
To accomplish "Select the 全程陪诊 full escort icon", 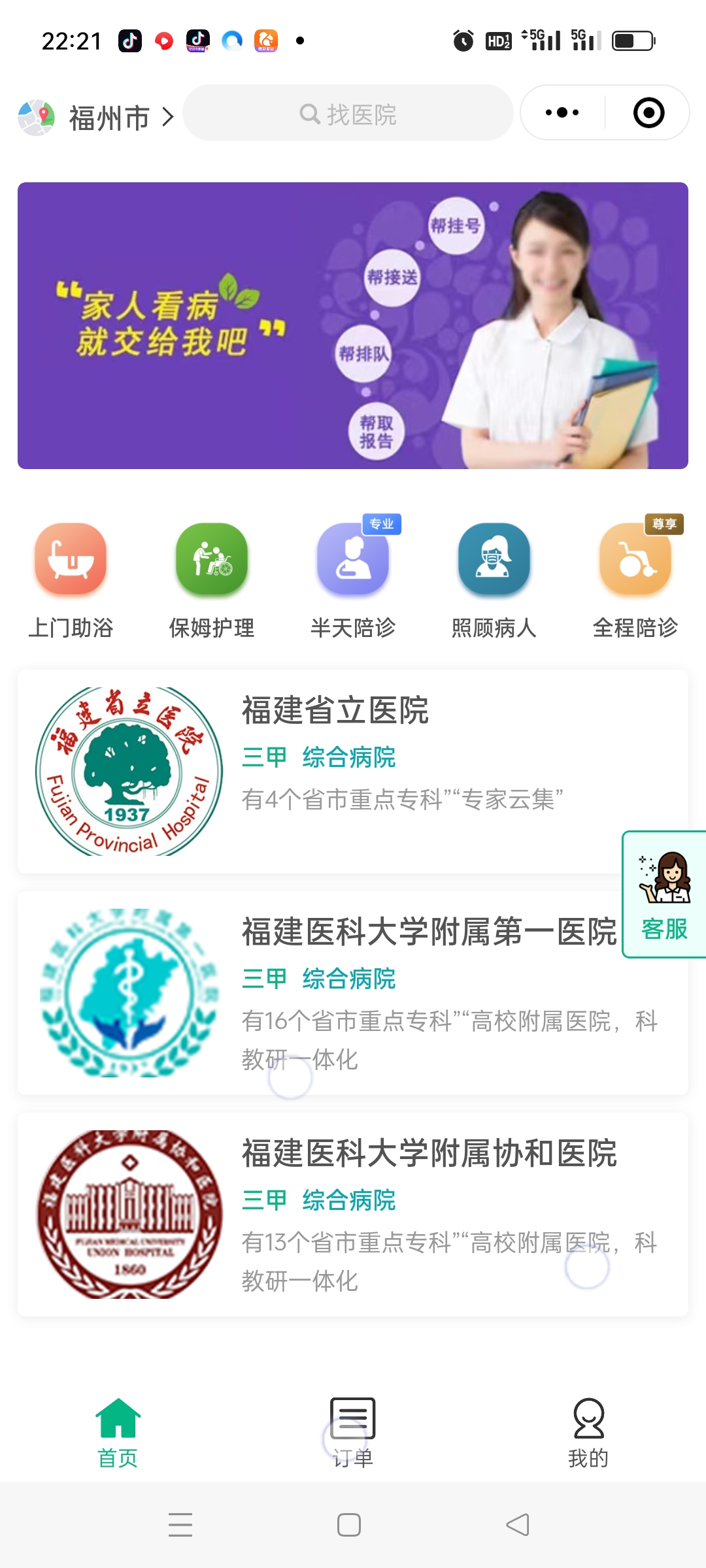I will click(635, 560).
